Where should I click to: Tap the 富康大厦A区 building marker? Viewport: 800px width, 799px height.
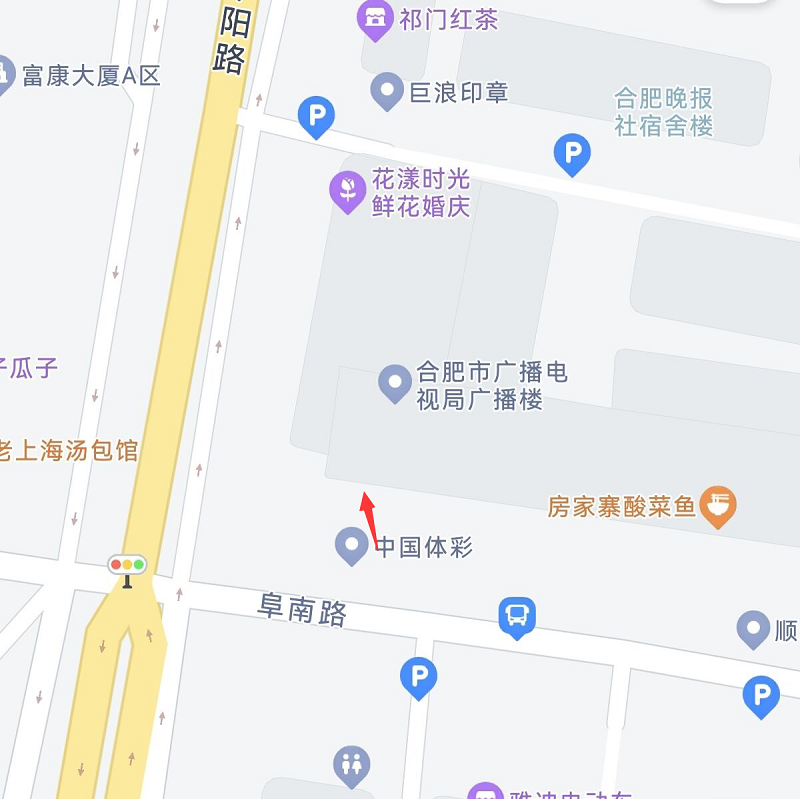6,74
